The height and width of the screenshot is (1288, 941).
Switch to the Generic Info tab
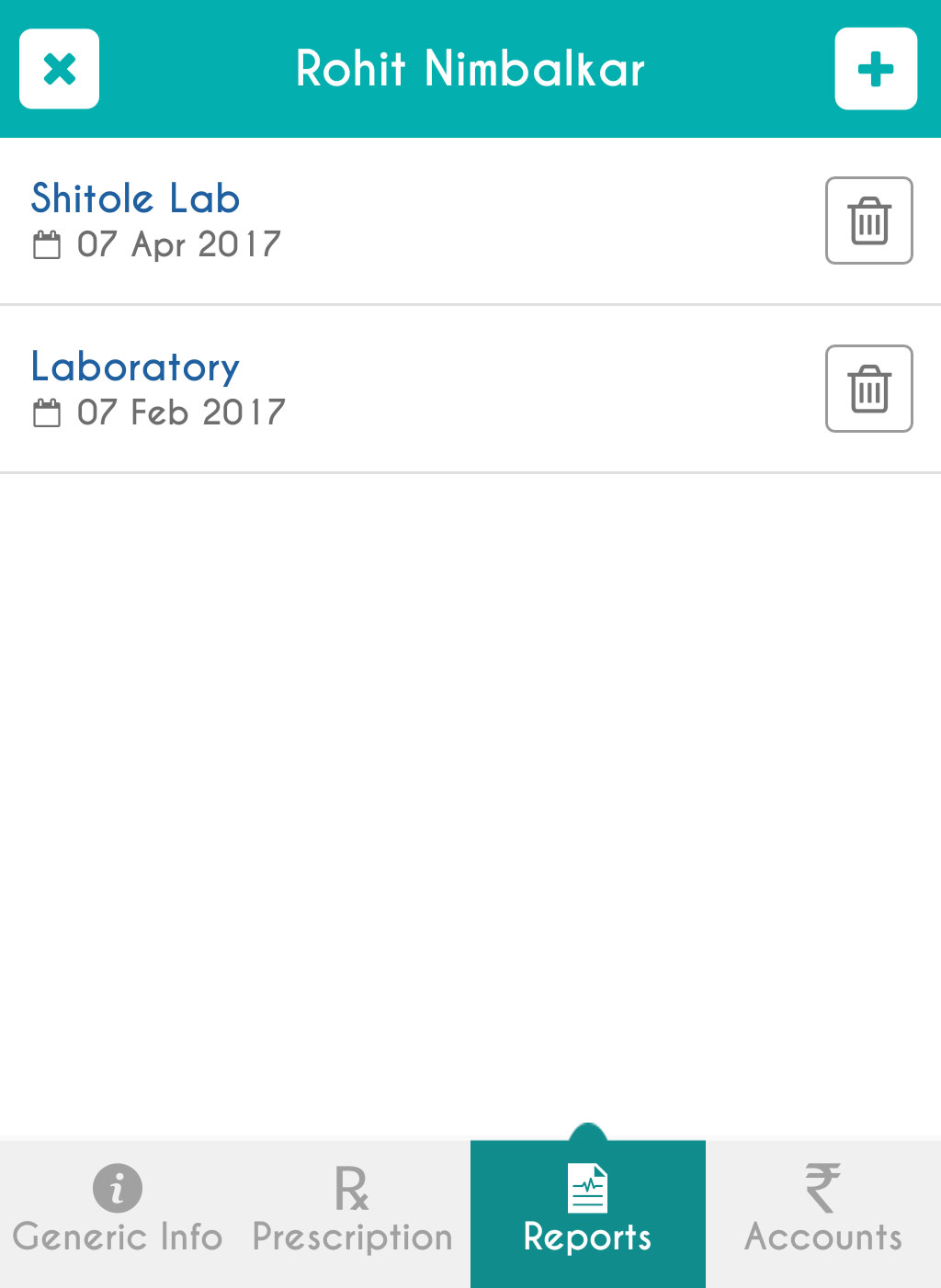pos(117,1236)
